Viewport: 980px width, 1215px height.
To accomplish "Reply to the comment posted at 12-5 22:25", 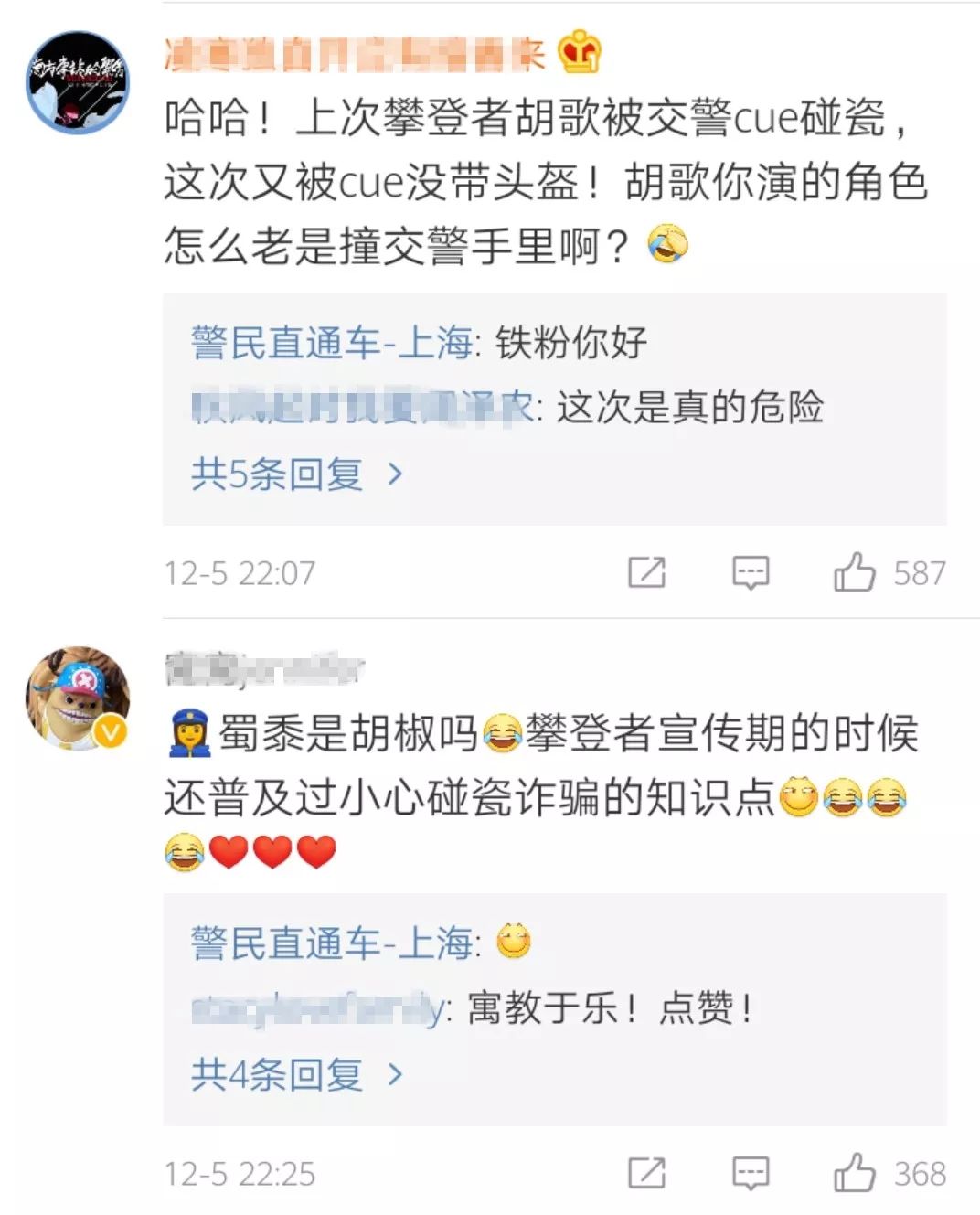I will coord(751,1173).
